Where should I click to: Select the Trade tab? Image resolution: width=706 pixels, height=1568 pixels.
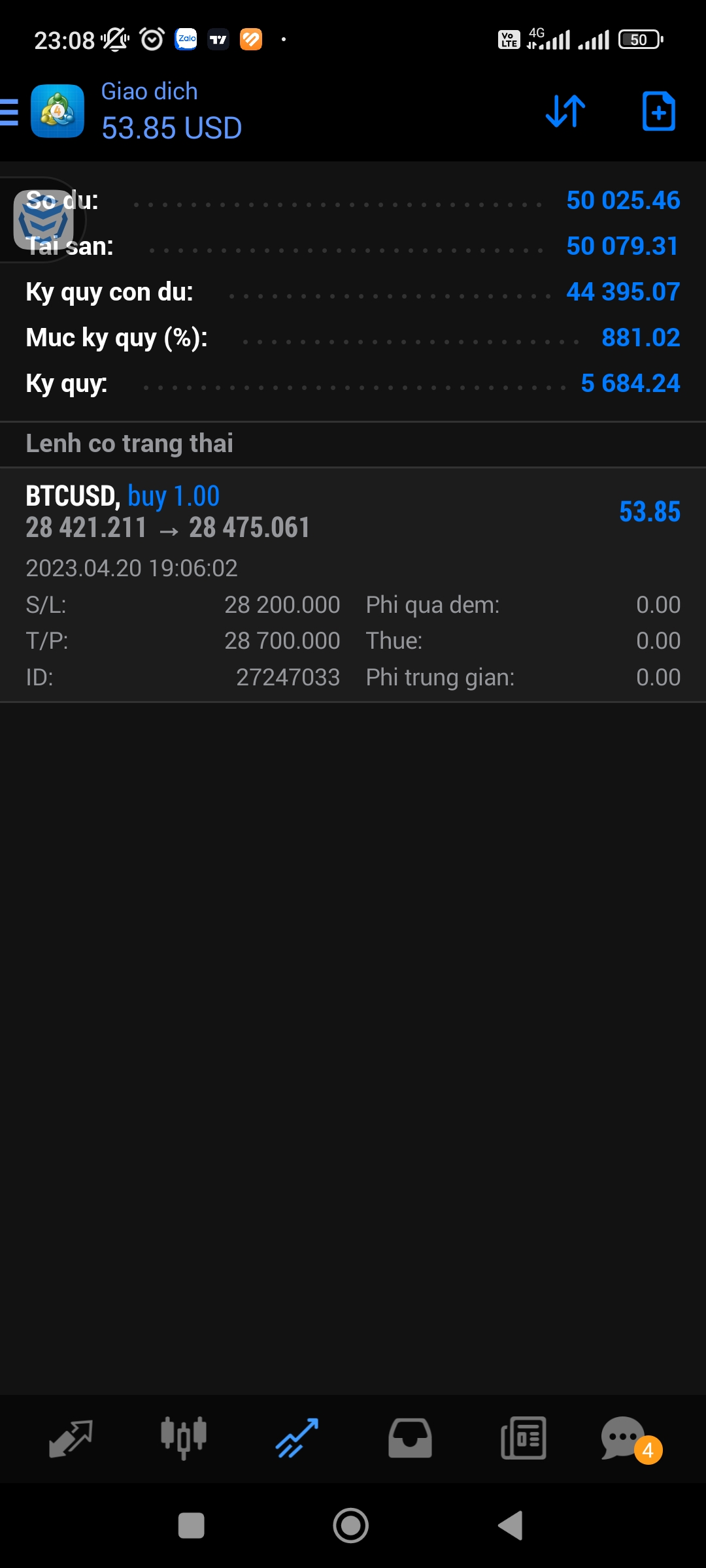coord(297,1439)
